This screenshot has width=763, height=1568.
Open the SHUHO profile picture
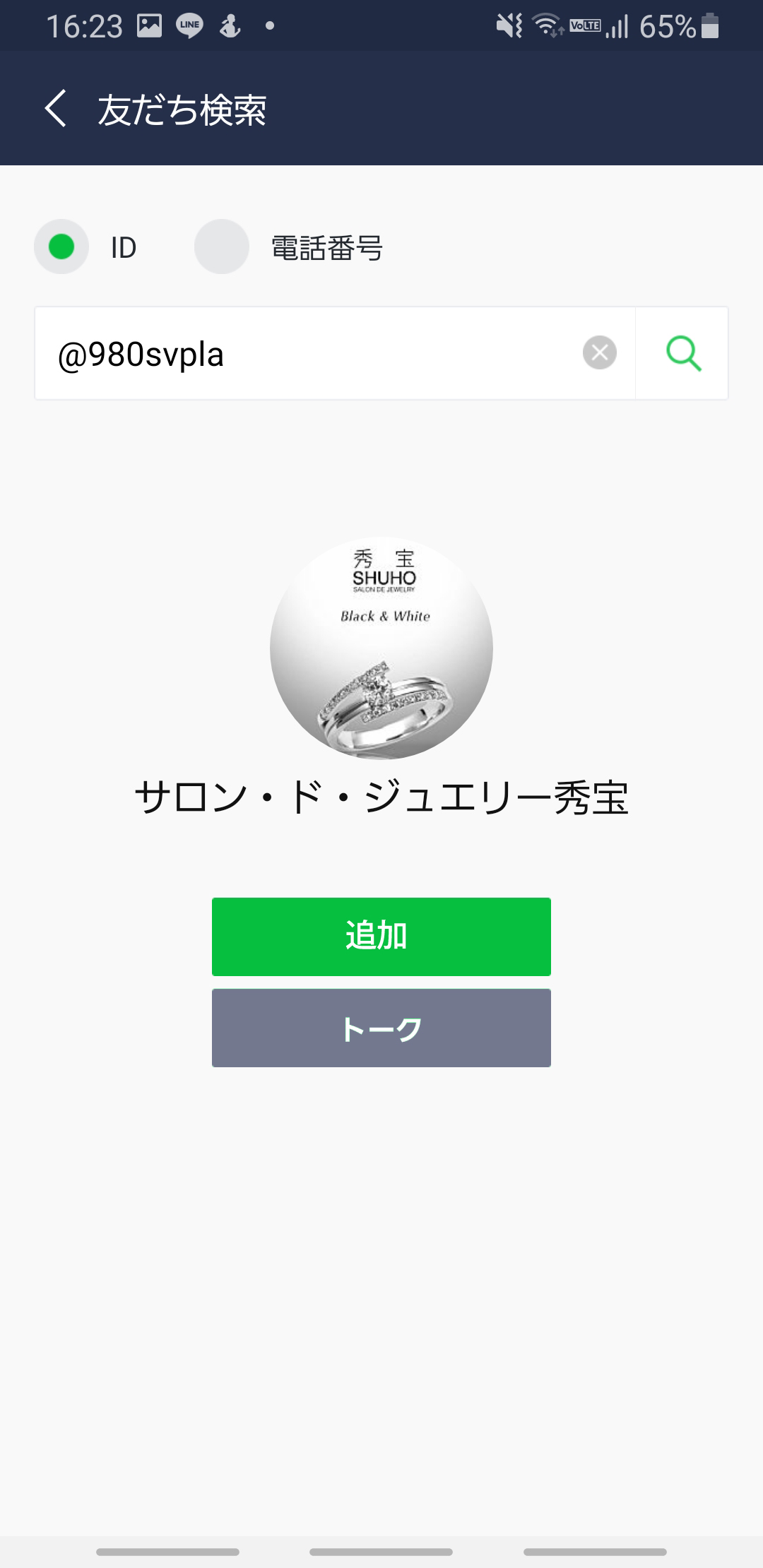381,648
